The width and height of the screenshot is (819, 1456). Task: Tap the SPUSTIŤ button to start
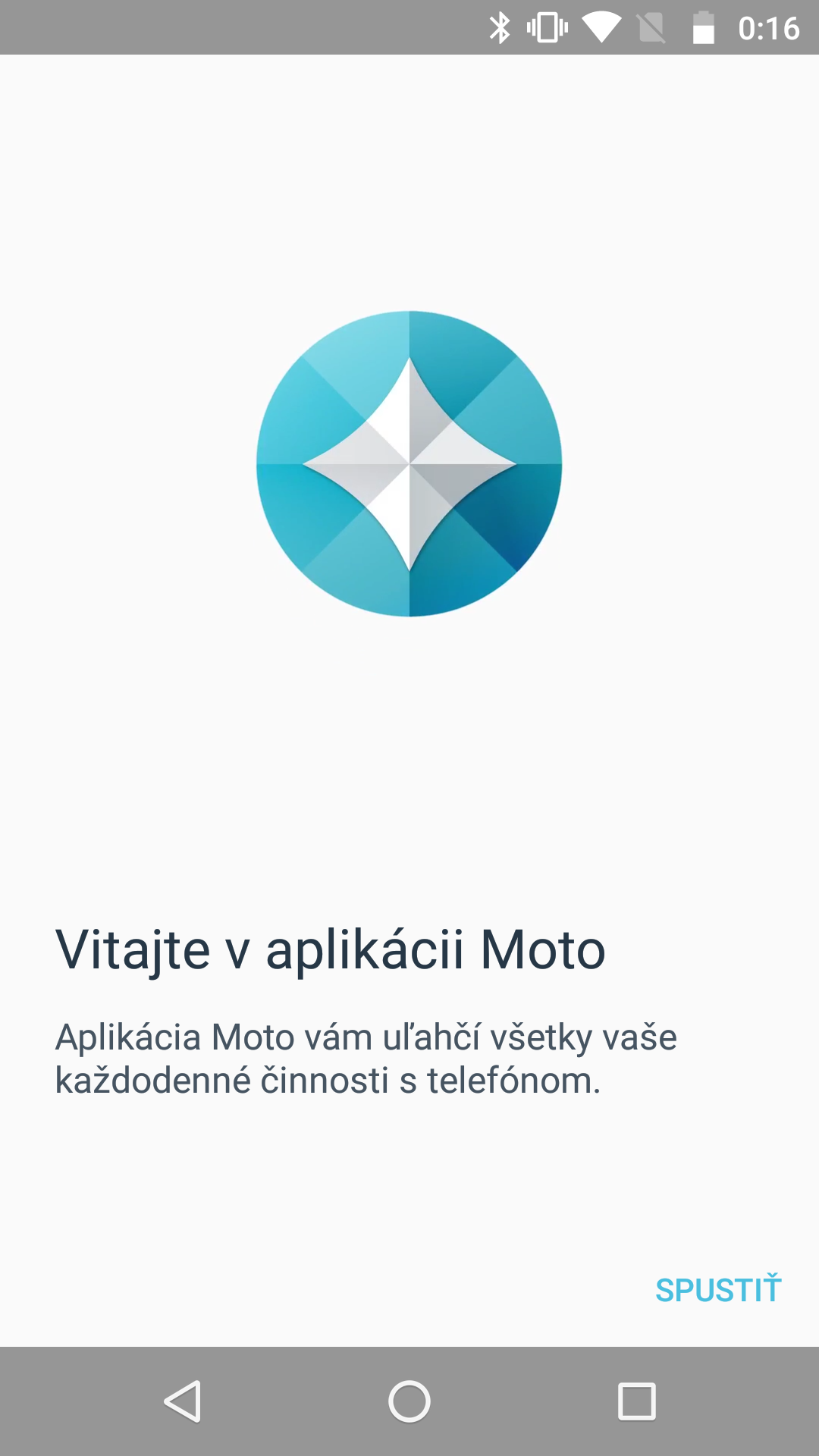click(x=718, y=1289)
